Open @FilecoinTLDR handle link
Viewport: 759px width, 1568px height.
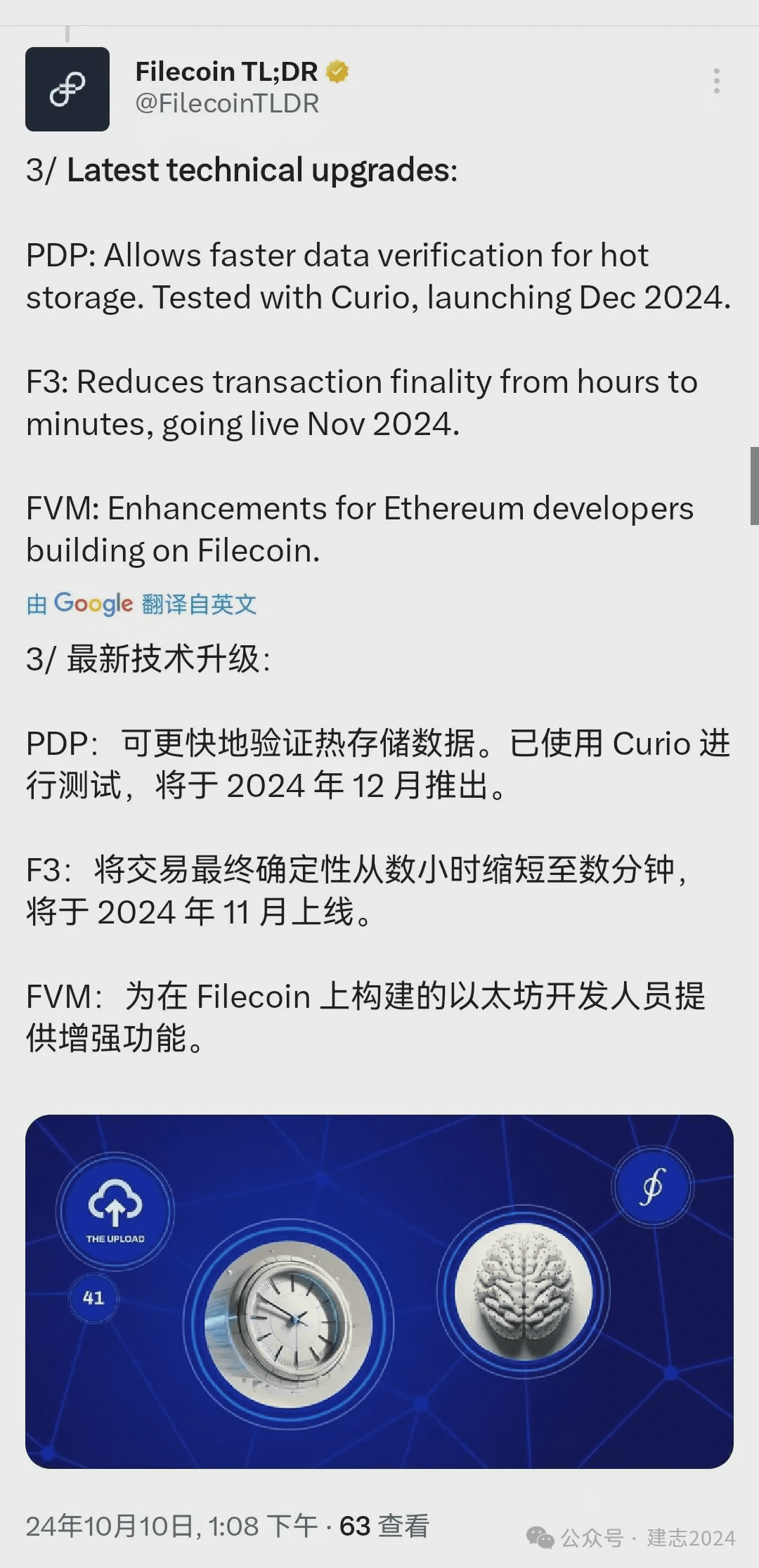226,104
